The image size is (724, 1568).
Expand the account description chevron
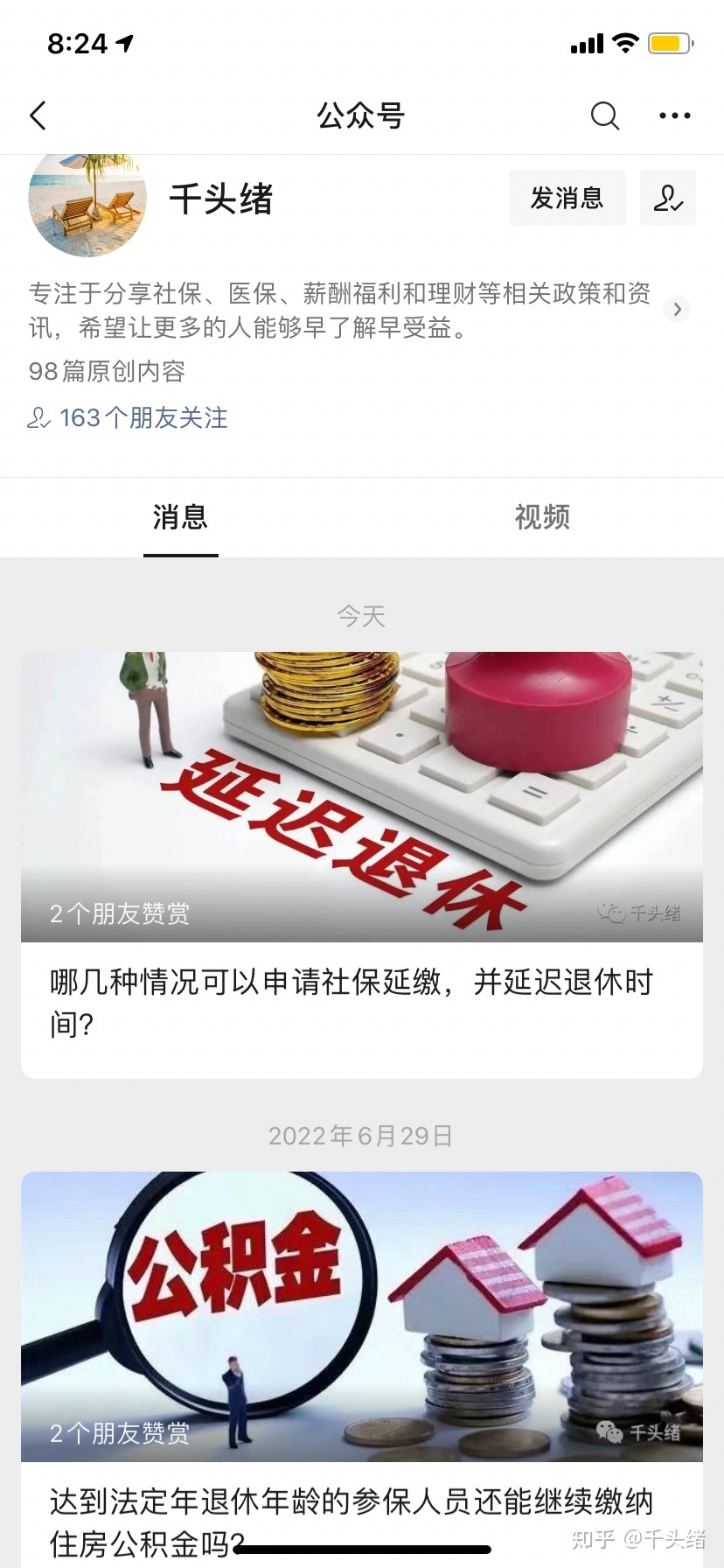tap(677, 310)
